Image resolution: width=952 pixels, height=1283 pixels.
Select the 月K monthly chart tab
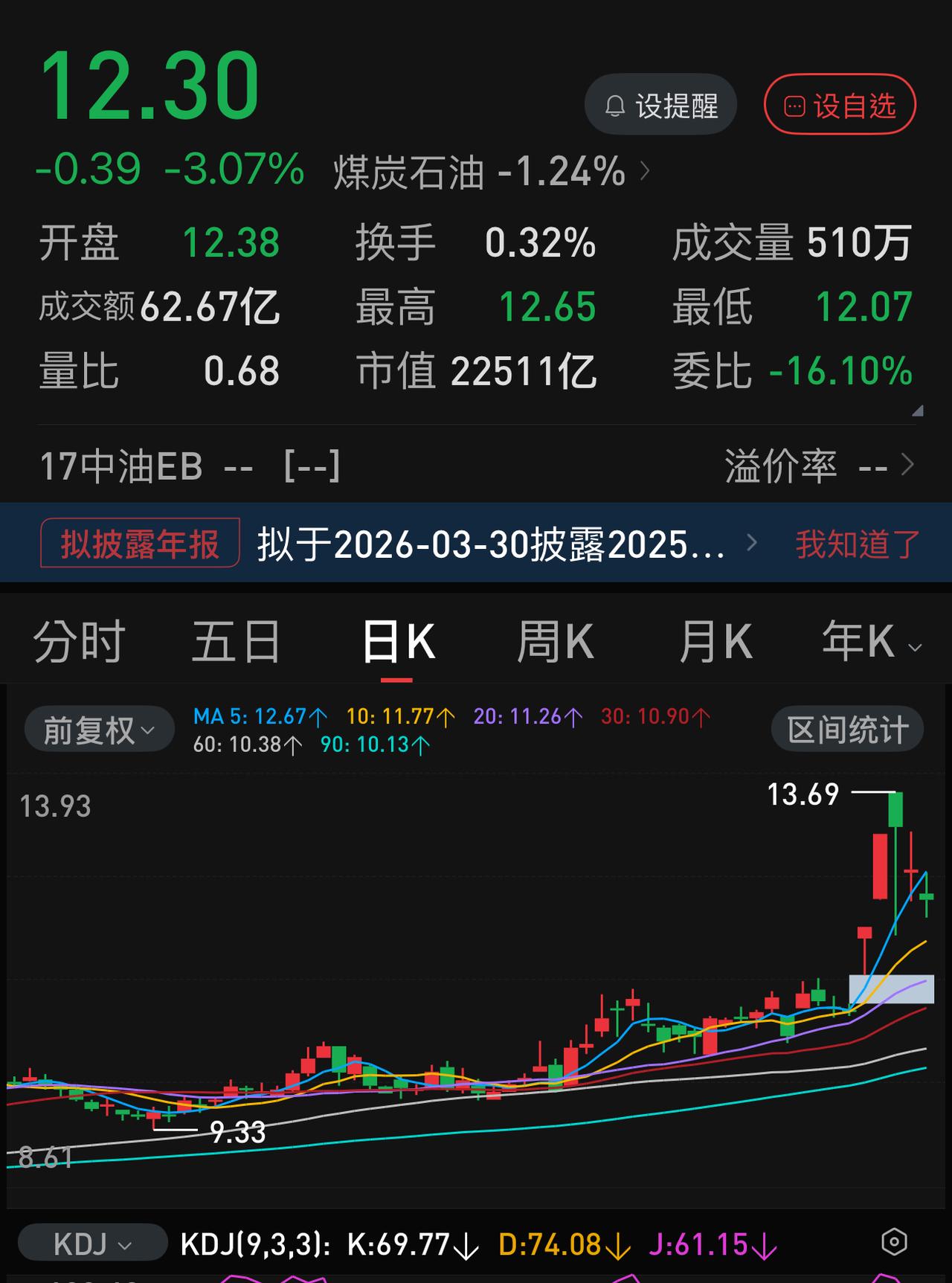coord(716,640)
